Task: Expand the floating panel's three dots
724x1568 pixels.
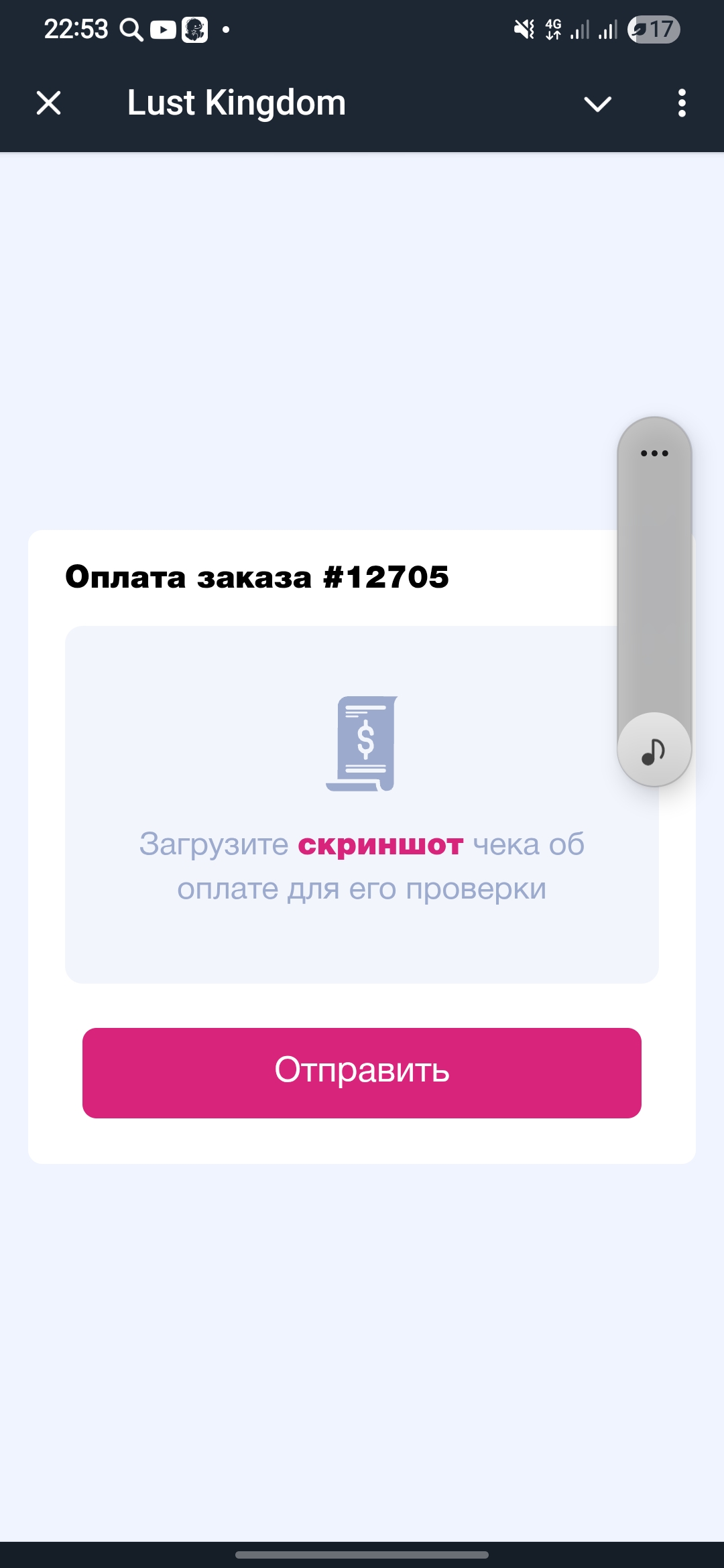Action: [654, 454]
